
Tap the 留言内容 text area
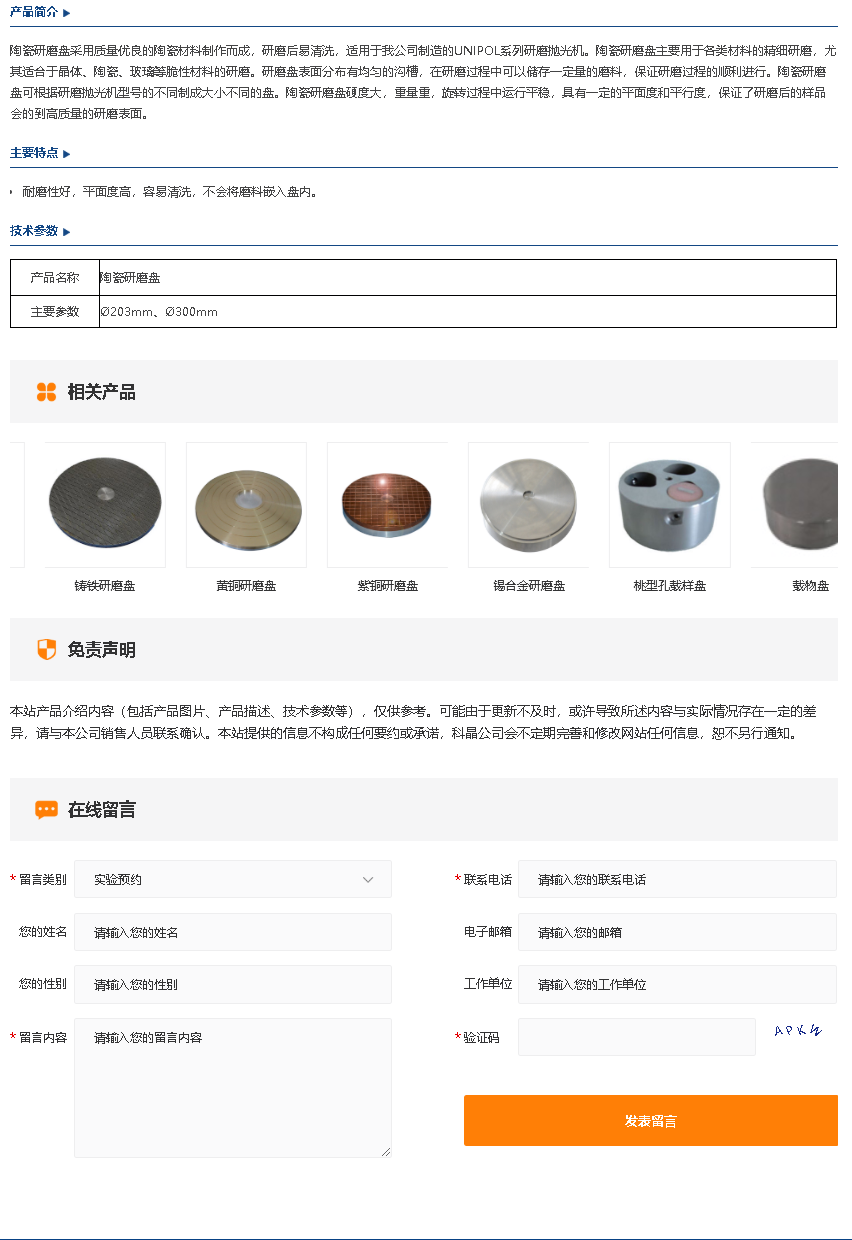[233, 1088]
